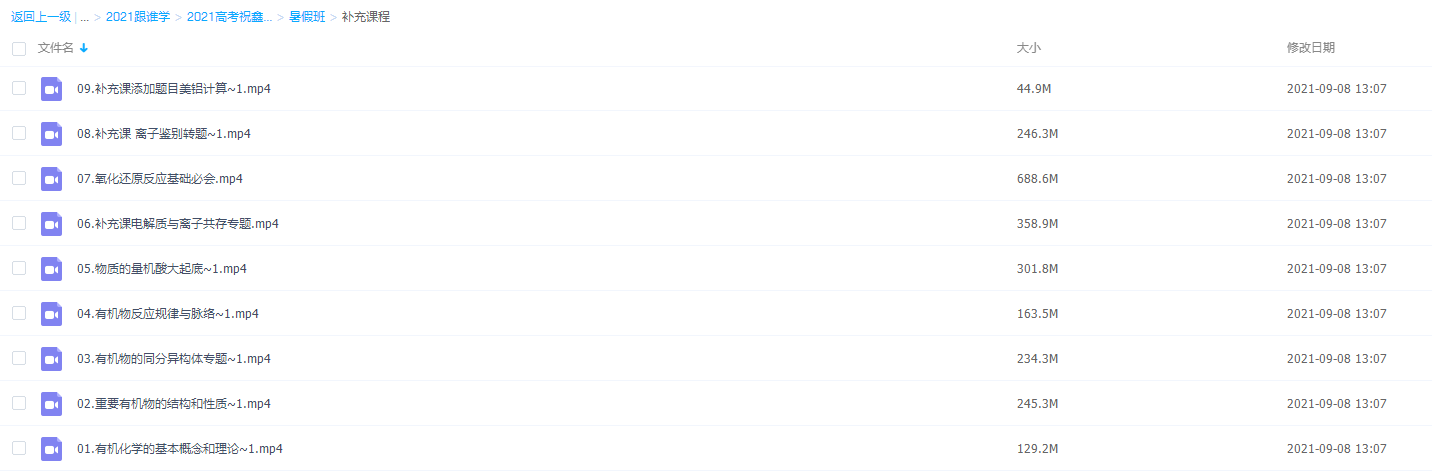Screen dimensions: 1432x475
Task: Open 06.补充课电解质与离子共存专题.mp4
Action: (x=177, y=224)
